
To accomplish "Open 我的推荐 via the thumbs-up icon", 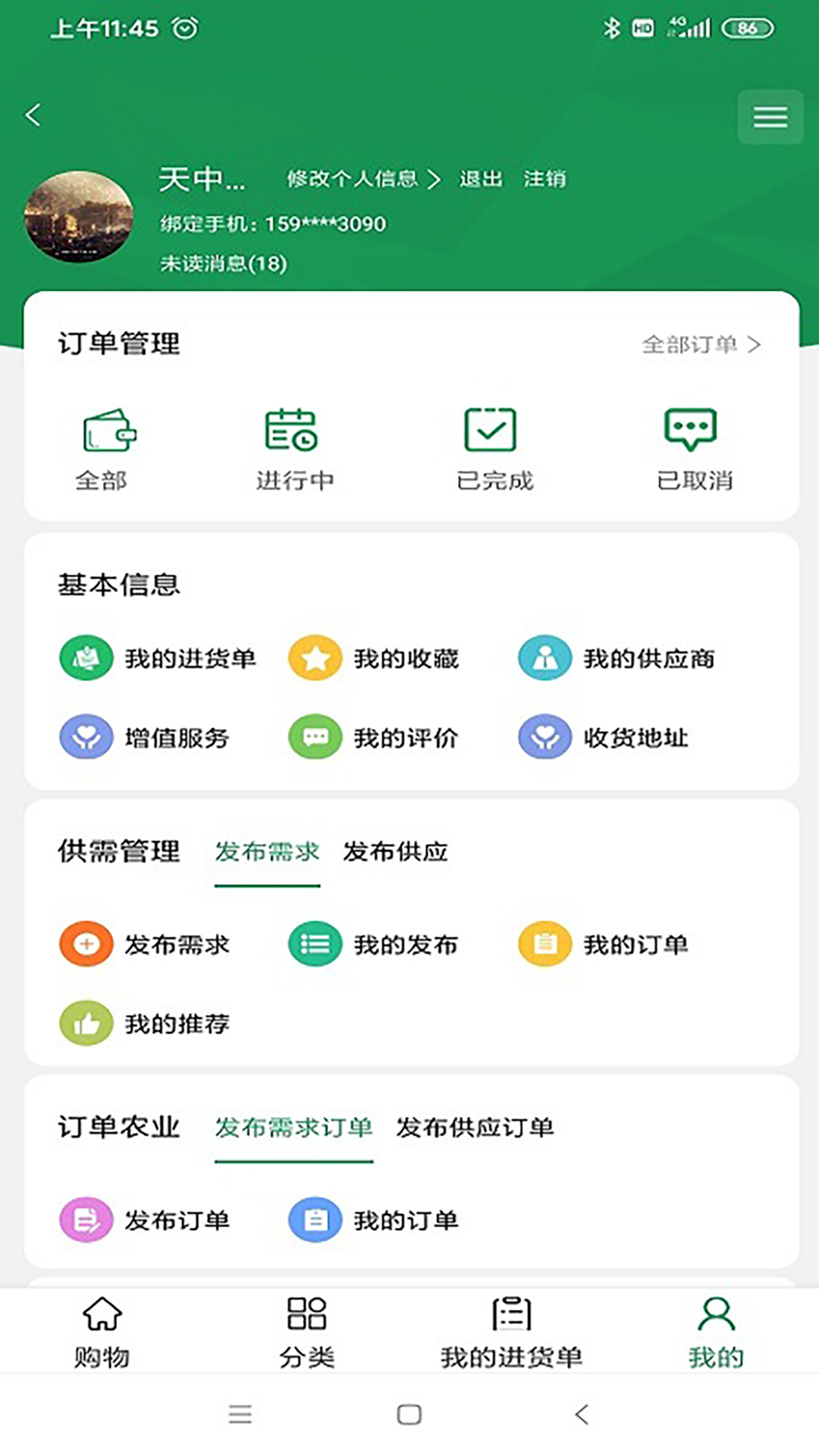I will (86, 1022).
